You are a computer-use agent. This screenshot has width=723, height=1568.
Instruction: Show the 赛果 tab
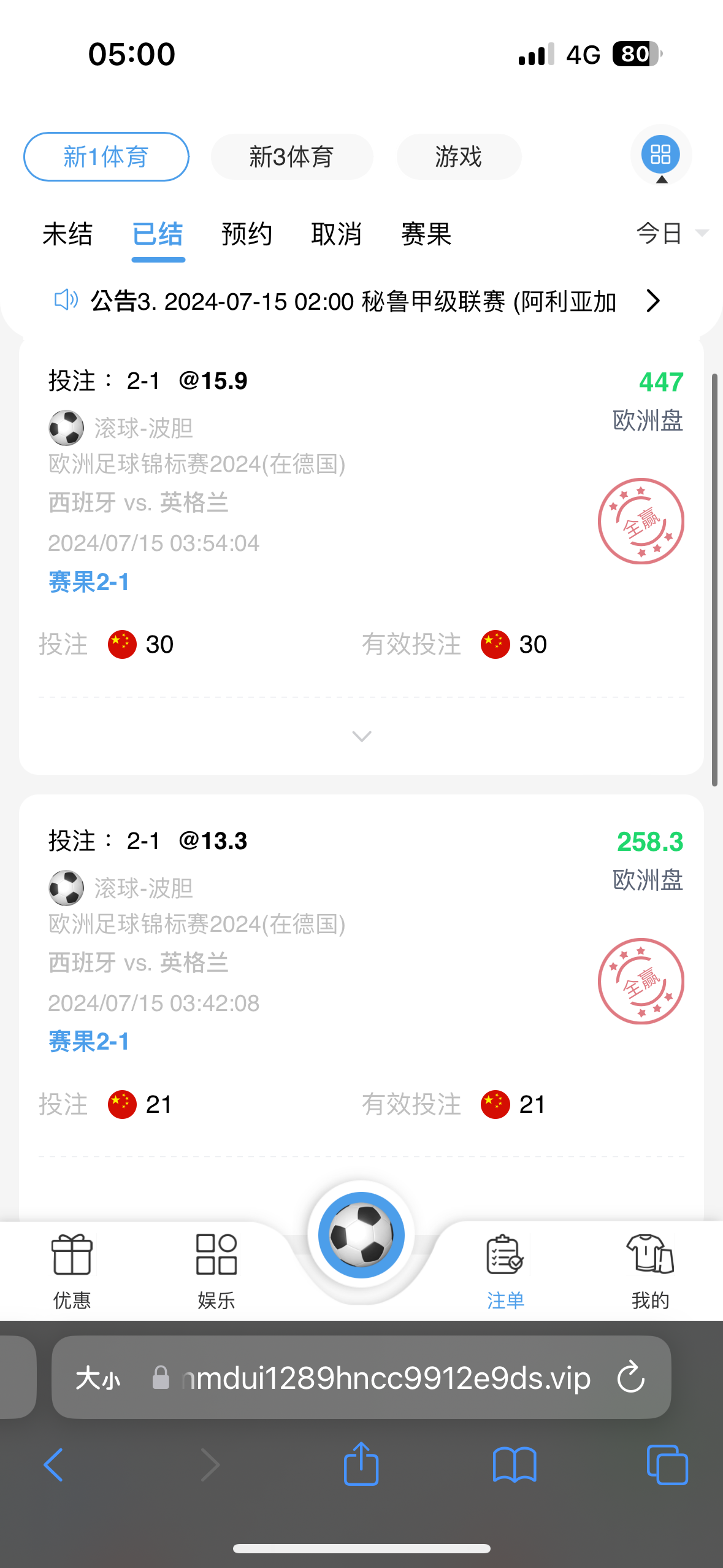click(x=426, y=234)
